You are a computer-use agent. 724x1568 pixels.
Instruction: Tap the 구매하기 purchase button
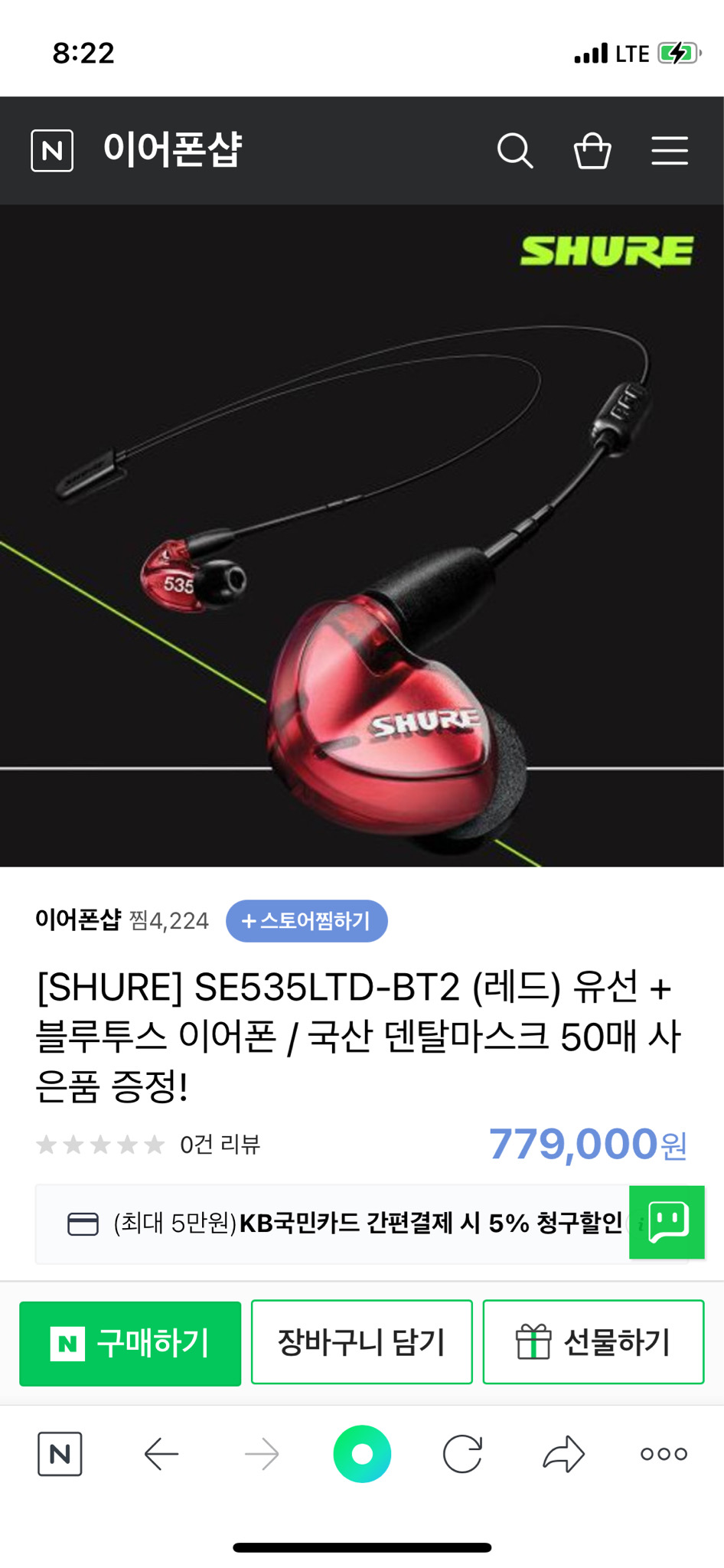[129, 1342]
